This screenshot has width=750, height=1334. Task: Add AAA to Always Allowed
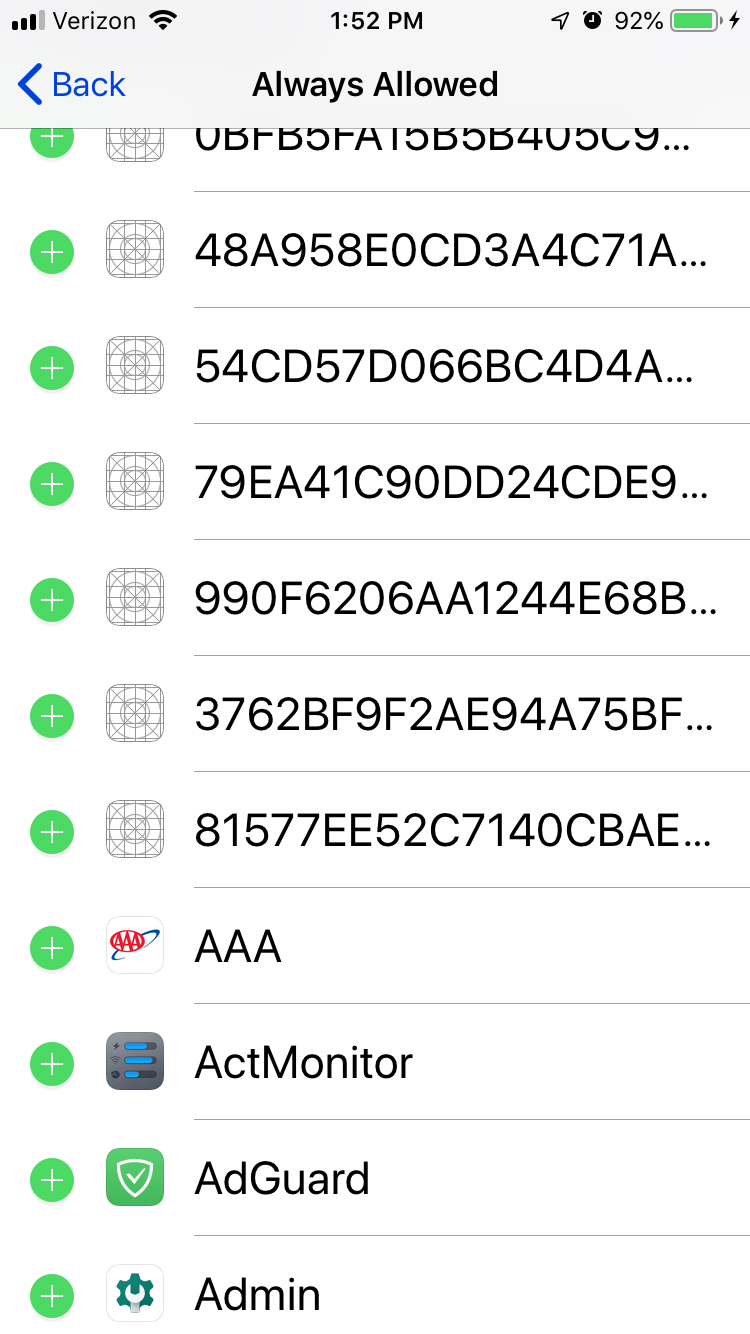coord(52,947)
